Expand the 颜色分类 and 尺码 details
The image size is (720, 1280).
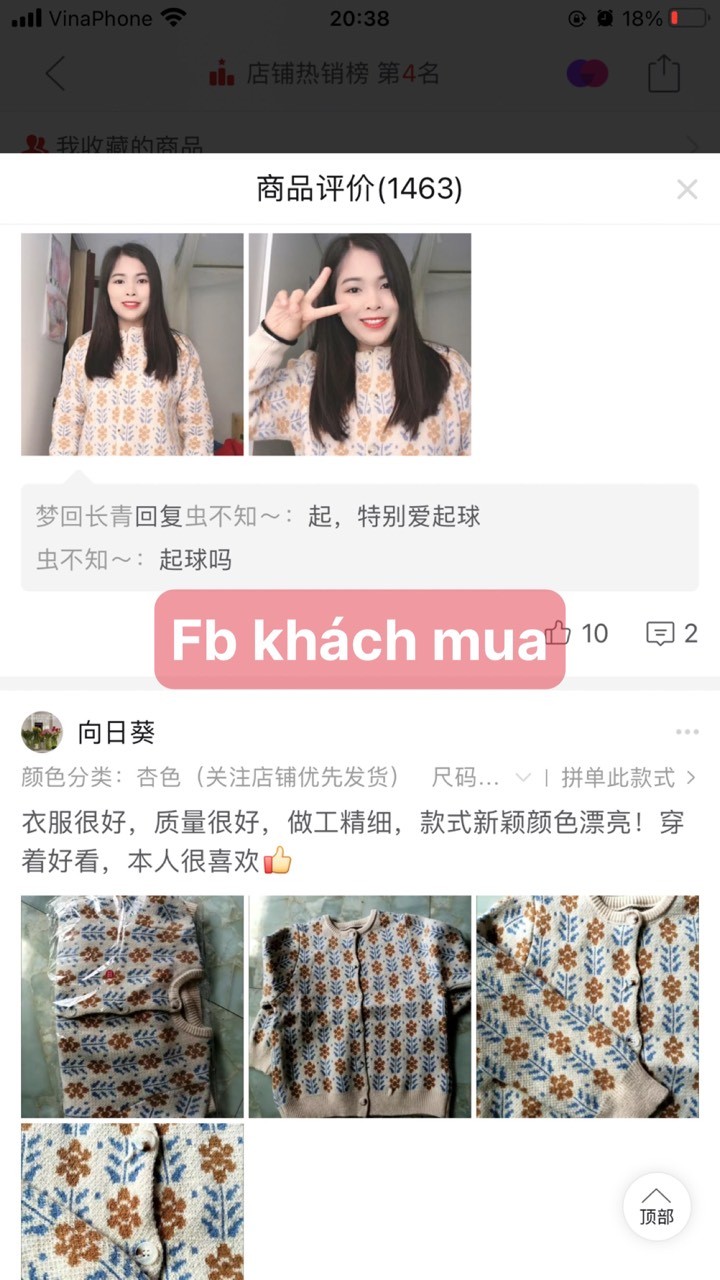(x=522, y=777)
